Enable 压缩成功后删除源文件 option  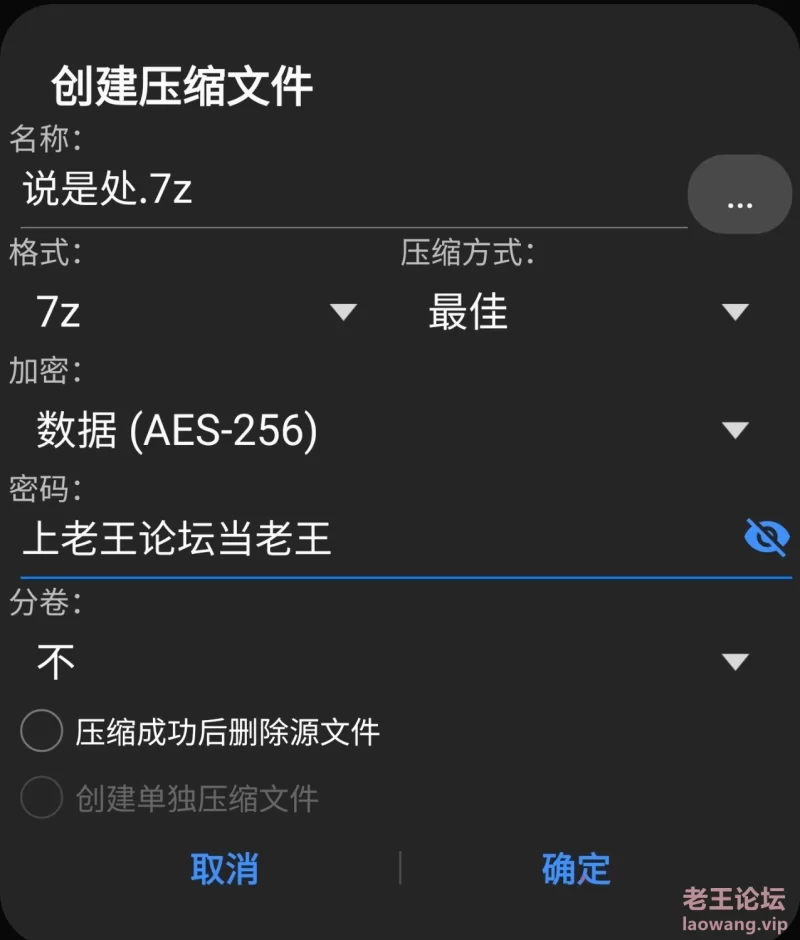(42, 733)
